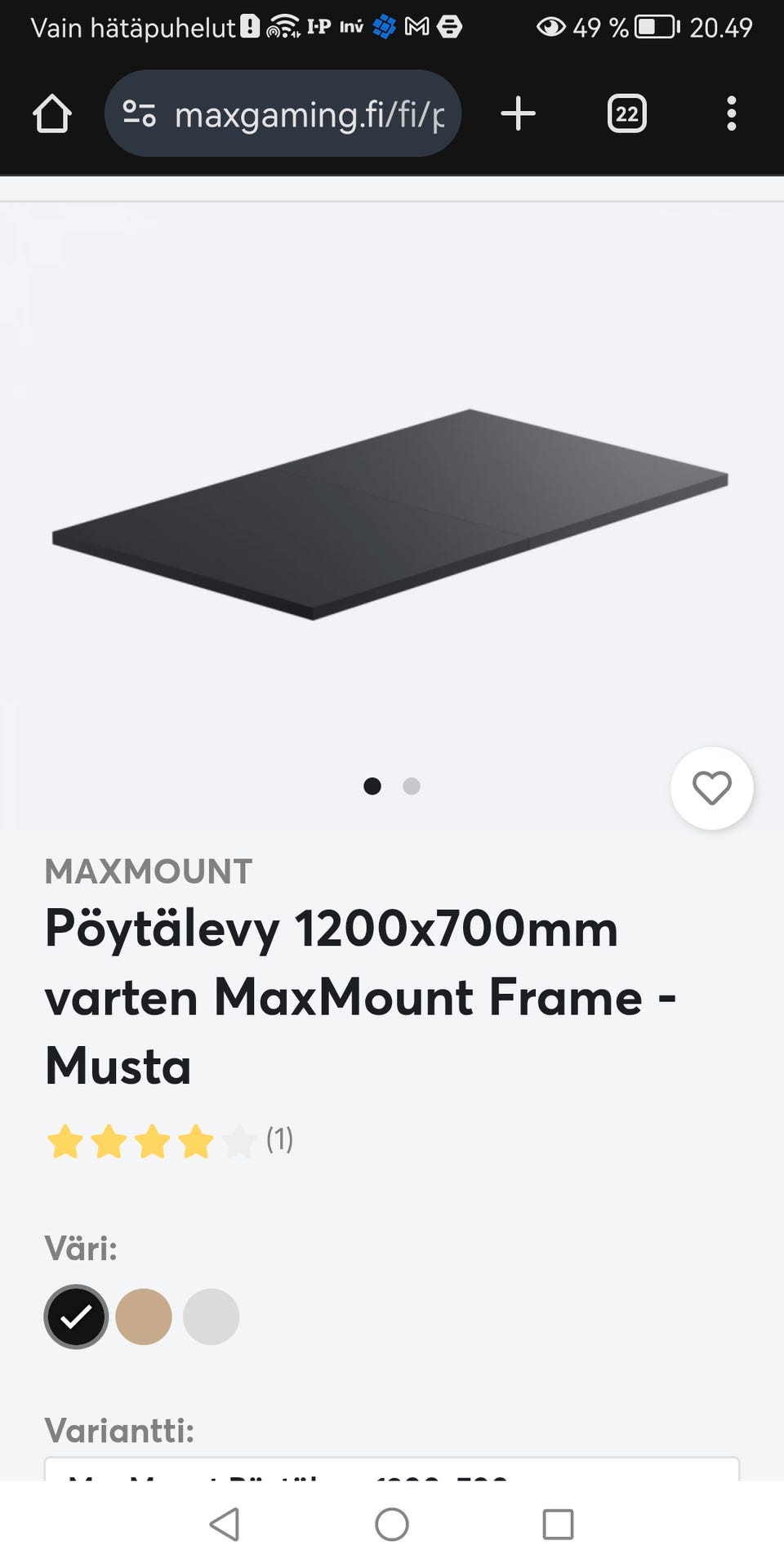The height and width of the screenshot is (1568, 784).
Task: Open the recent apps overview
Action: [x=558, y=1524]
